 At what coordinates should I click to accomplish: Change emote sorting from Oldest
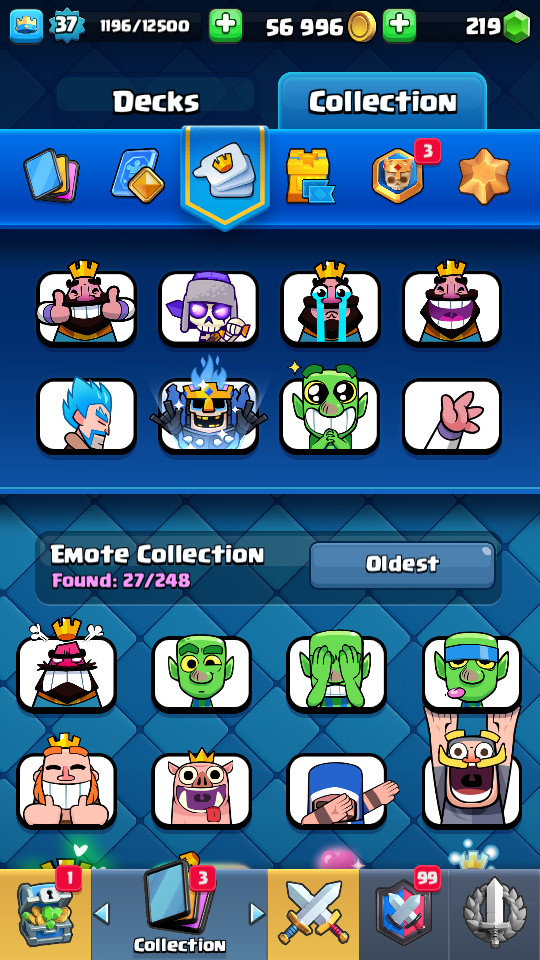[x=402, y=564]
